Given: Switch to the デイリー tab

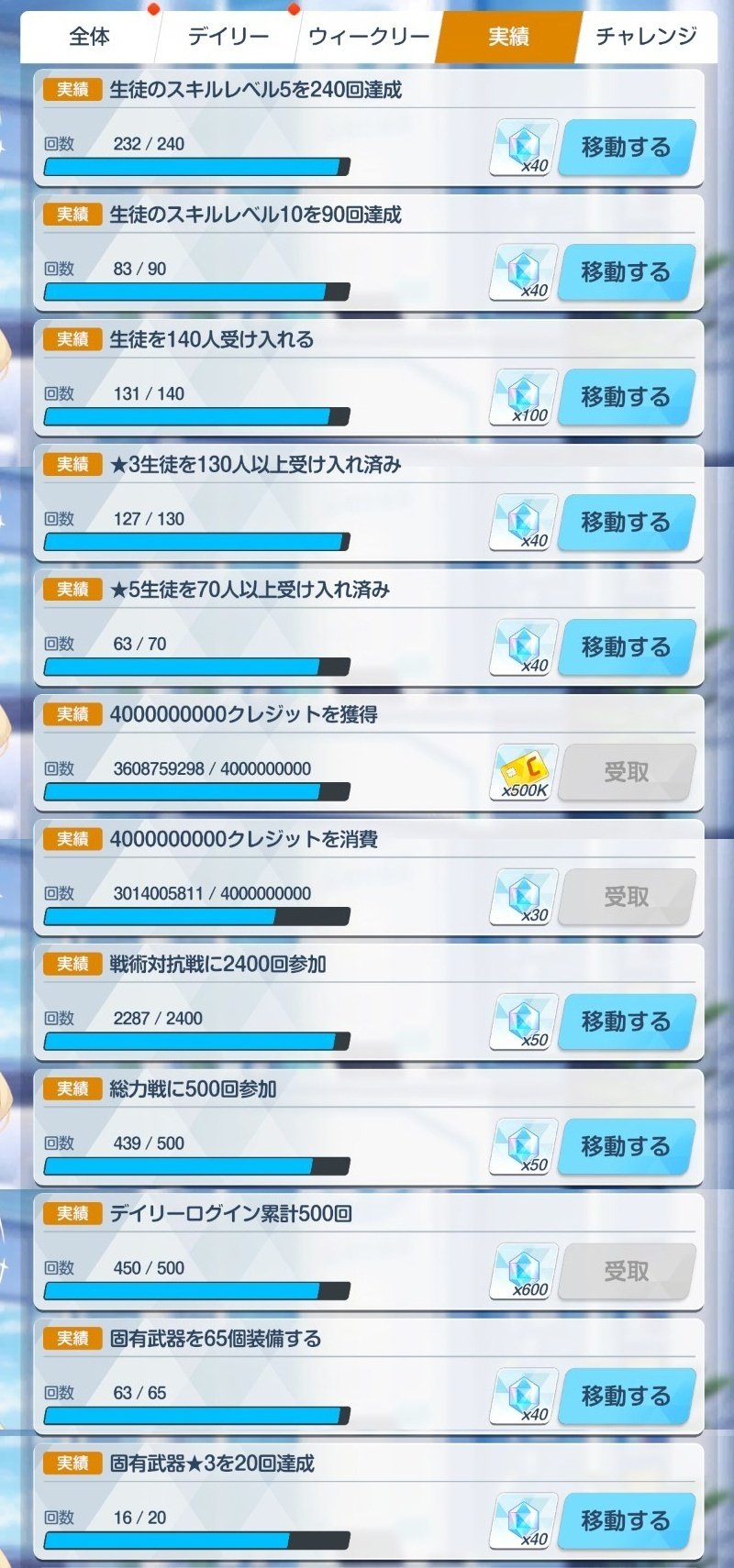Looking at the screenshot, I should (x=228, y=37).
